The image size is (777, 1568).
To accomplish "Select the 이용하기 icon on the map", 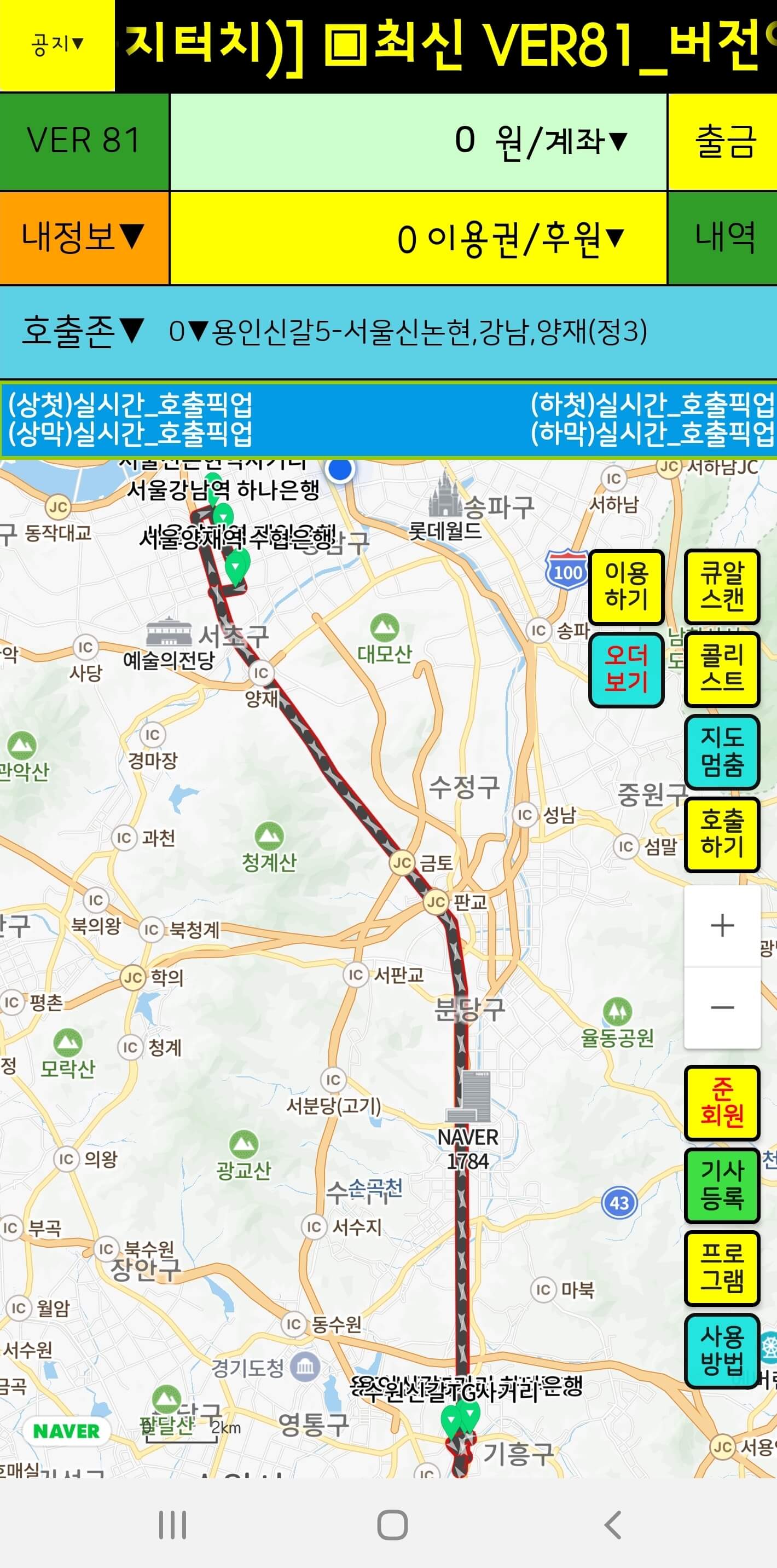I will click(625, 586).
